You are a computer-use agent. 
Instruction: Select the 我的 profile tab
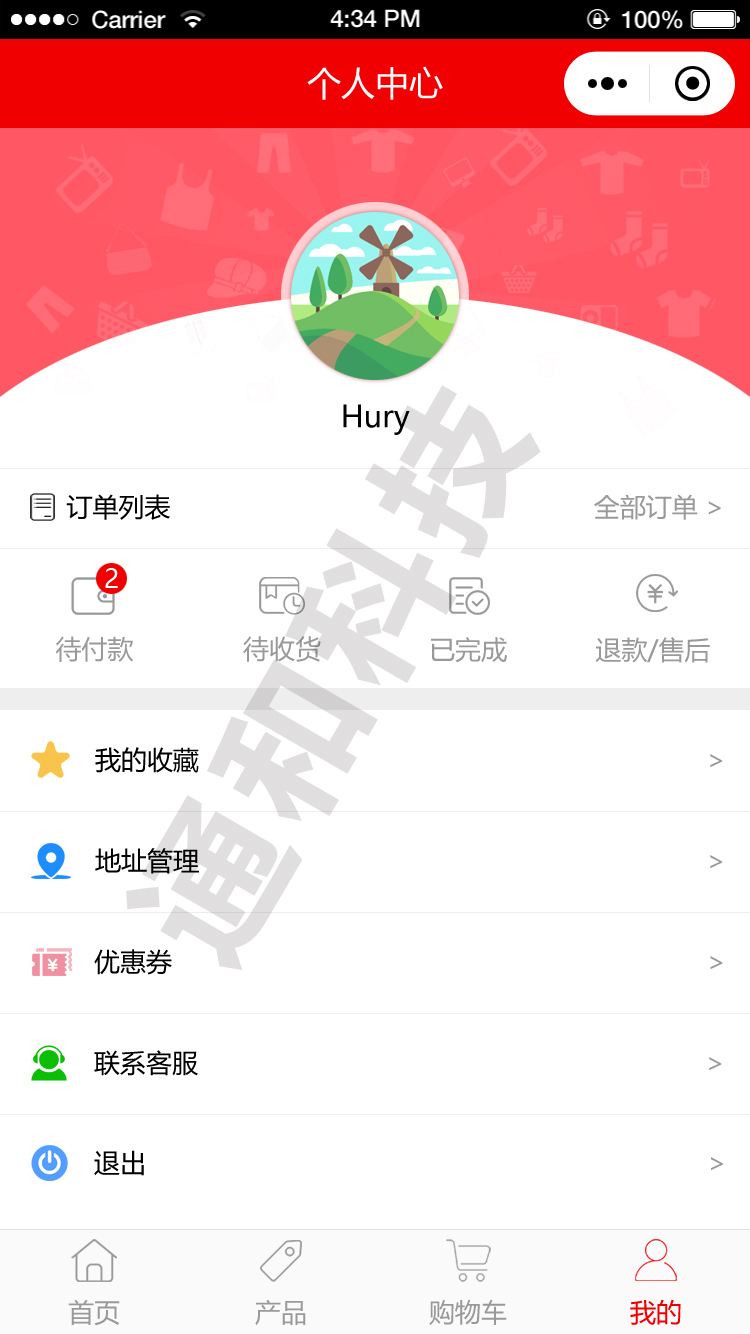tap(656, 1282)
